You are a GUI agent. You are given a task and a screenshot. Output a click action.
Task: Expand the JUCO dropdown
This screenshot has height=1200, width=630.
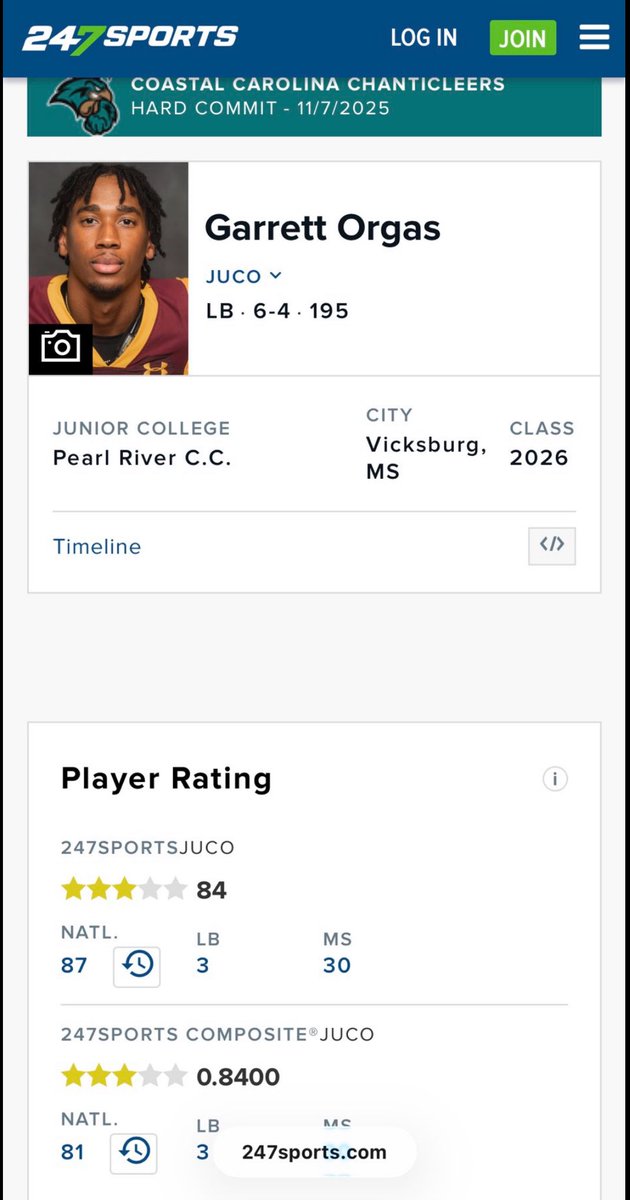click(244, 276)
